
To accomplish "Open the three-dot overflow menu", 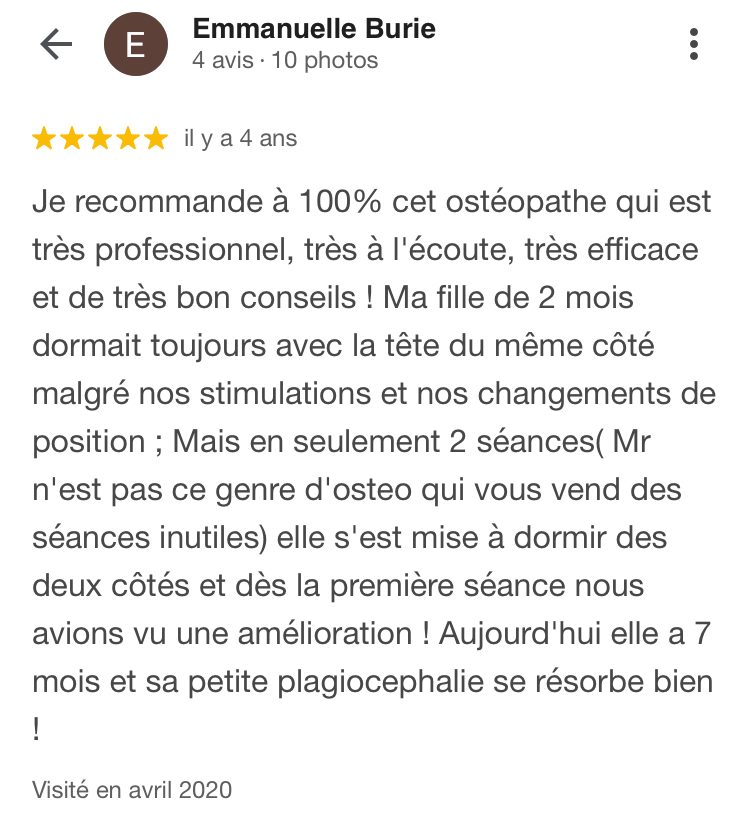I will (x=694, y=44).
